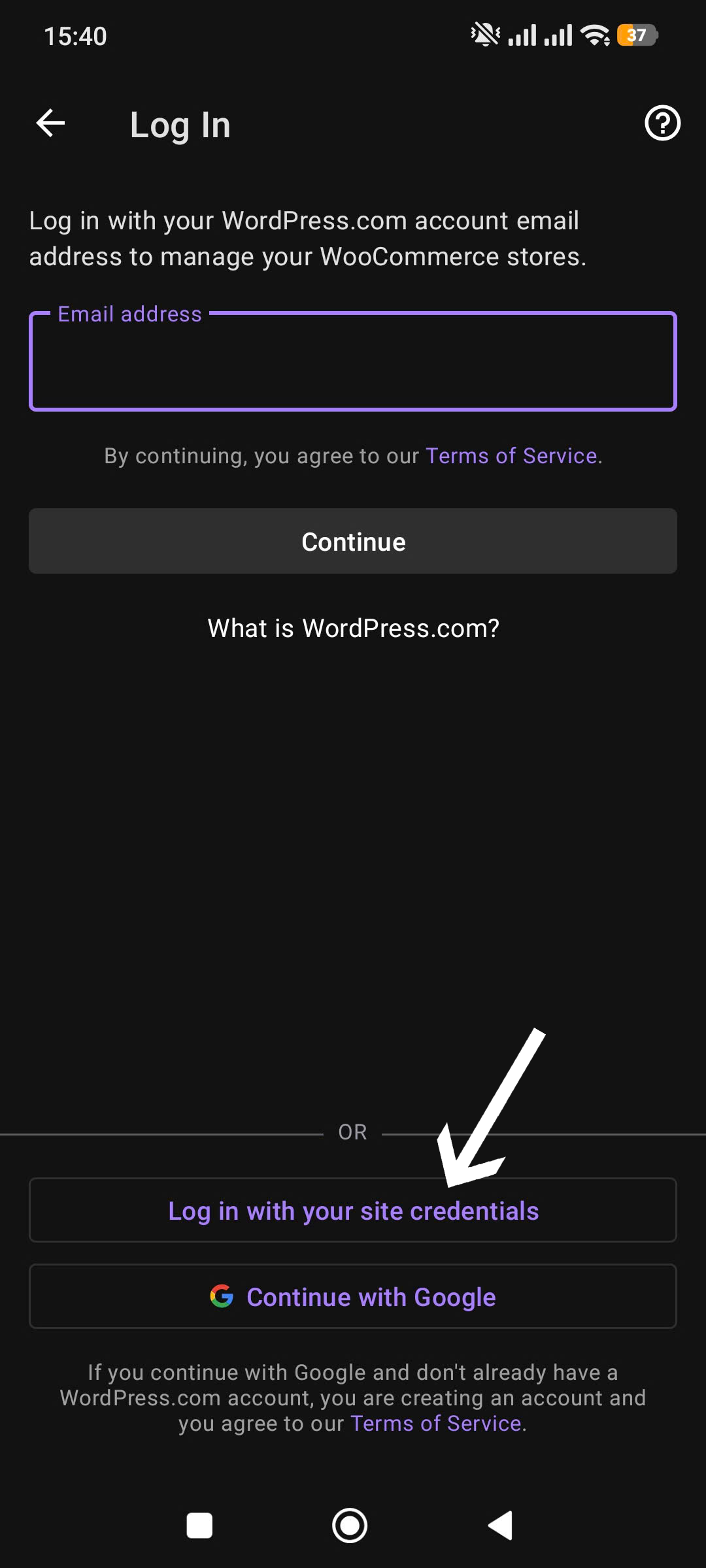Viewport: 706px width, 1568px height.
Task: Select Continue with Google
Action: (x=353, y=1297)
